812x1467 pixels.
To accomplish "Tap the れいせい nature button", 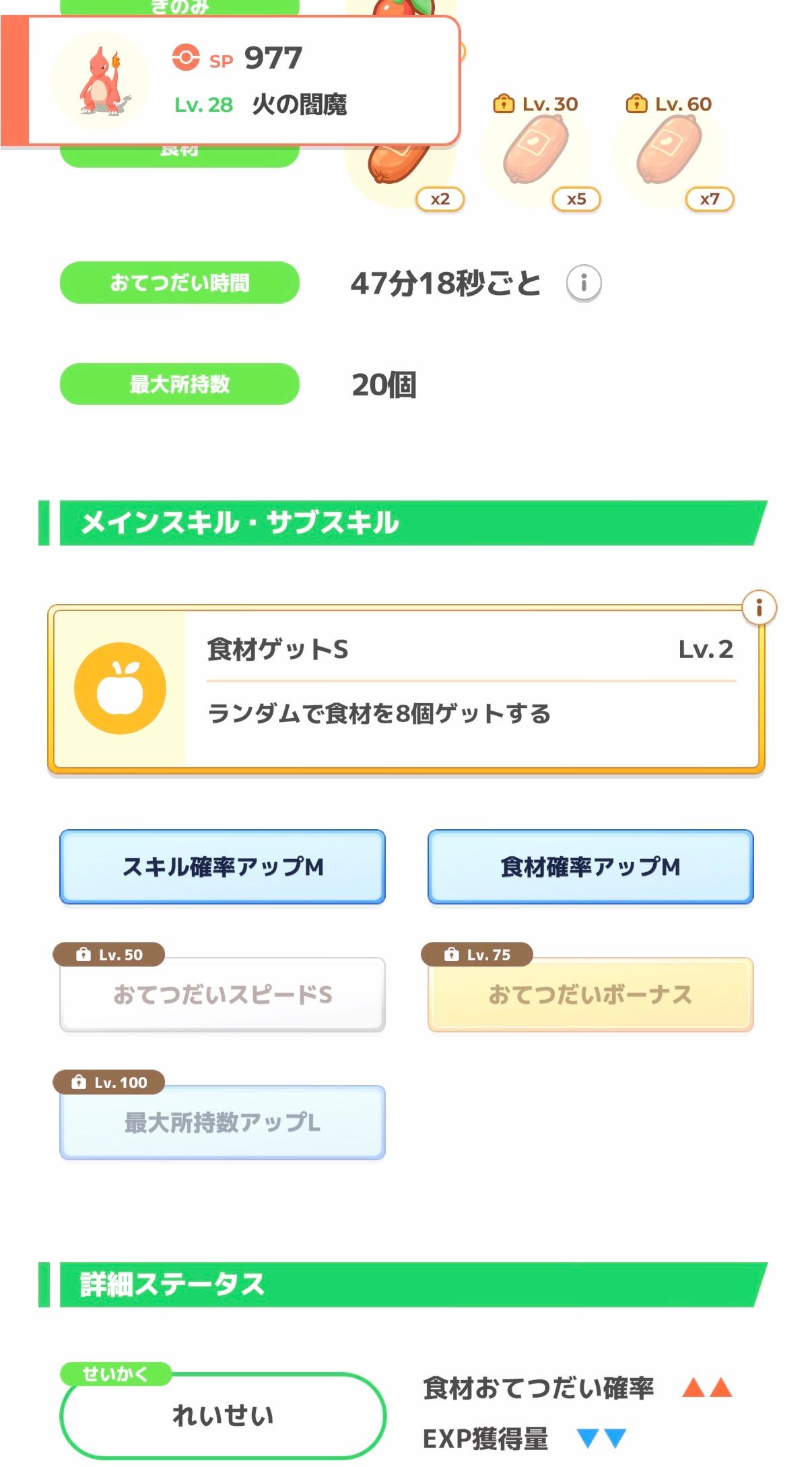I will click(222, 1415).
